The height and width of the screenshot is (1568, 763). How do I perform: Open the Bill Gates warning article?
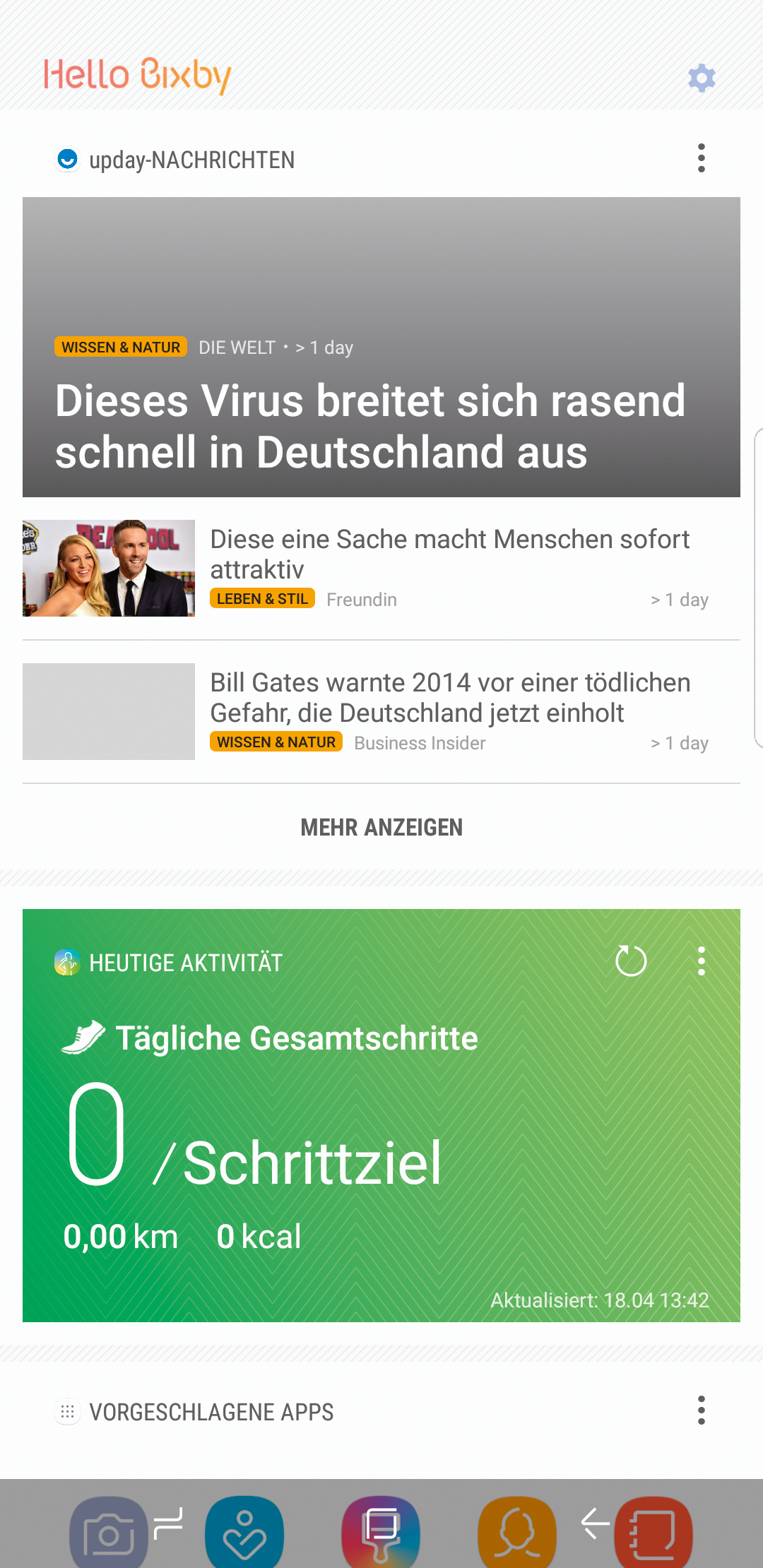click(x=449, y=698)
